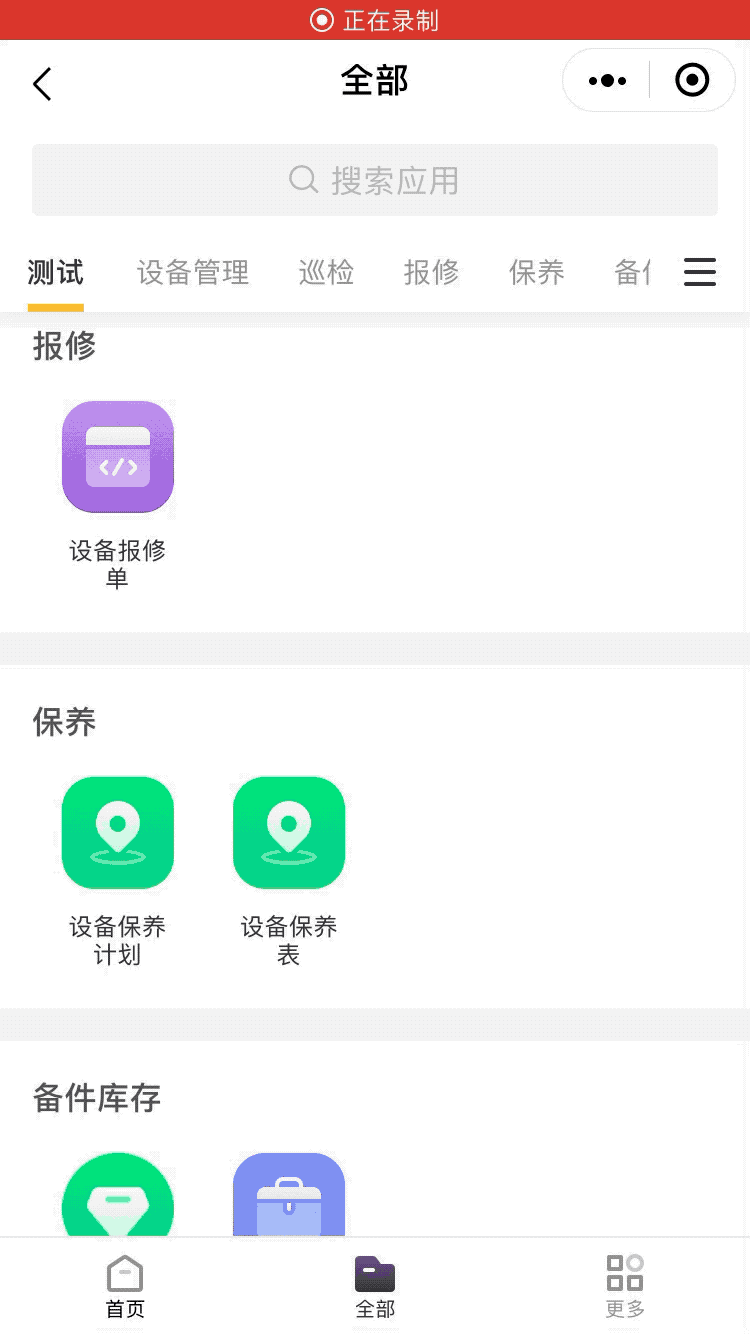Open the 更多 bottom tab

[x=625, y=1287]
